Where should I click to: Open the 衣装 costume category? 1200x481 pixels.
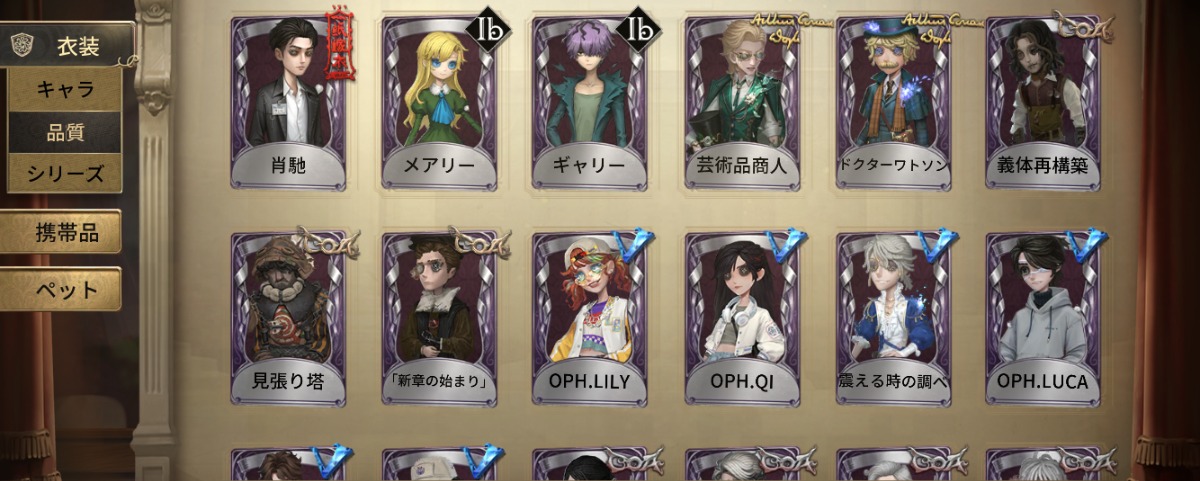(x=66, y=44)
